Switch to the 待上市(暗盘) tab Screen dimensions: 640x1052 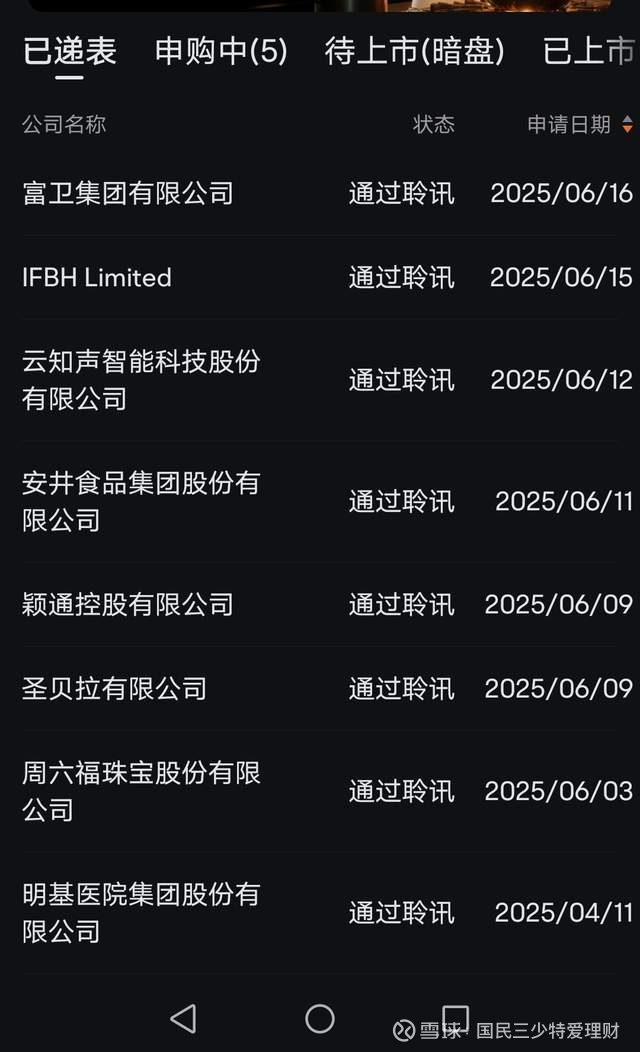[x=415, y=52]
